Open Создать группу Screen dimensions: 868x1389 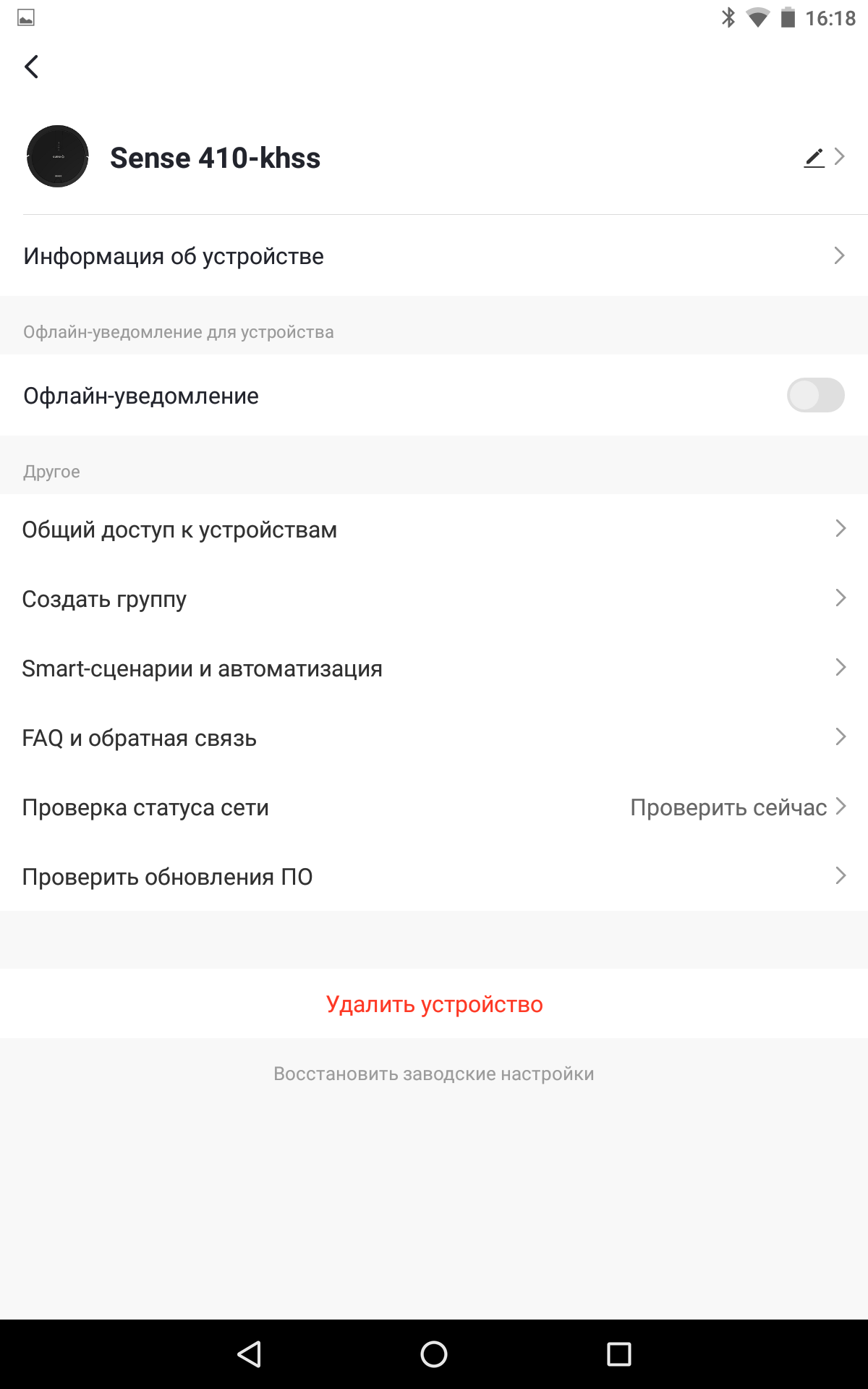434,599
